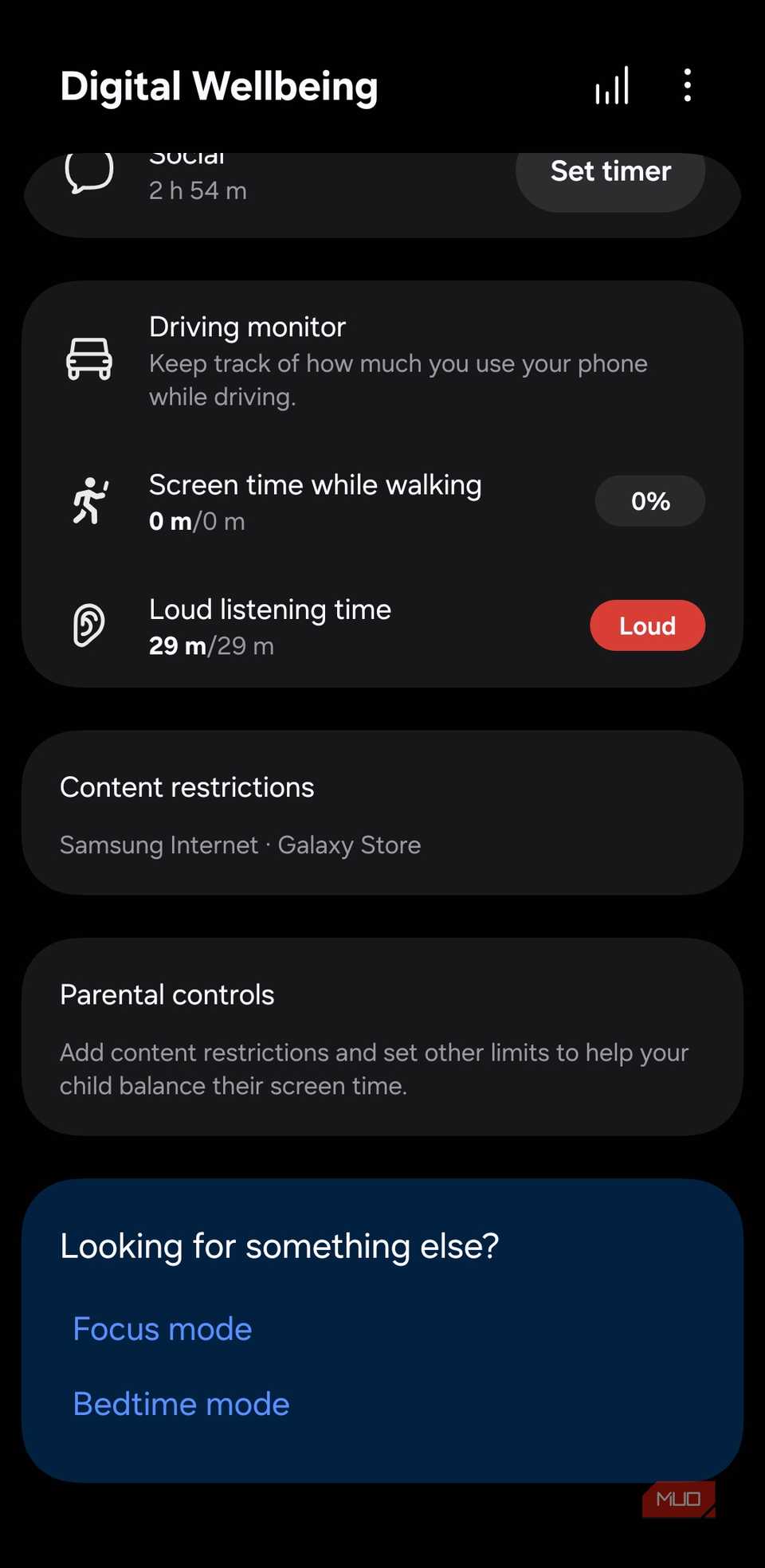Expand Screen time while walking details
This screenshot has height=1568, width=765.
[319, 501]
